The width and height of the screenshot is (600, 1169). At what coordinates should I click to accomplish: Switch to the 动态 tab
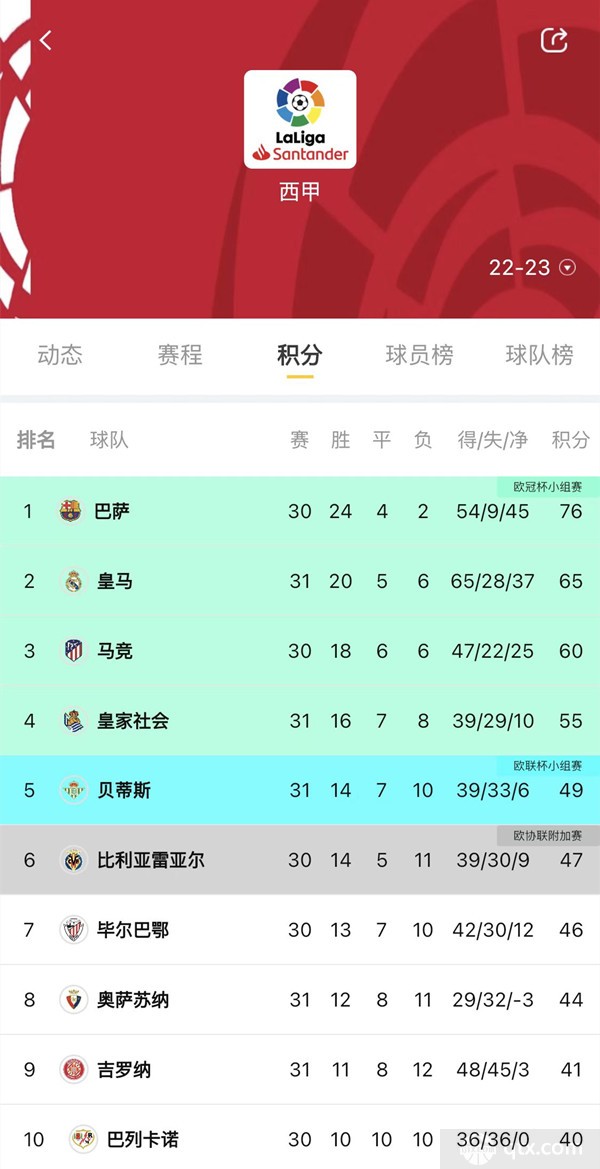coord(60,355)
